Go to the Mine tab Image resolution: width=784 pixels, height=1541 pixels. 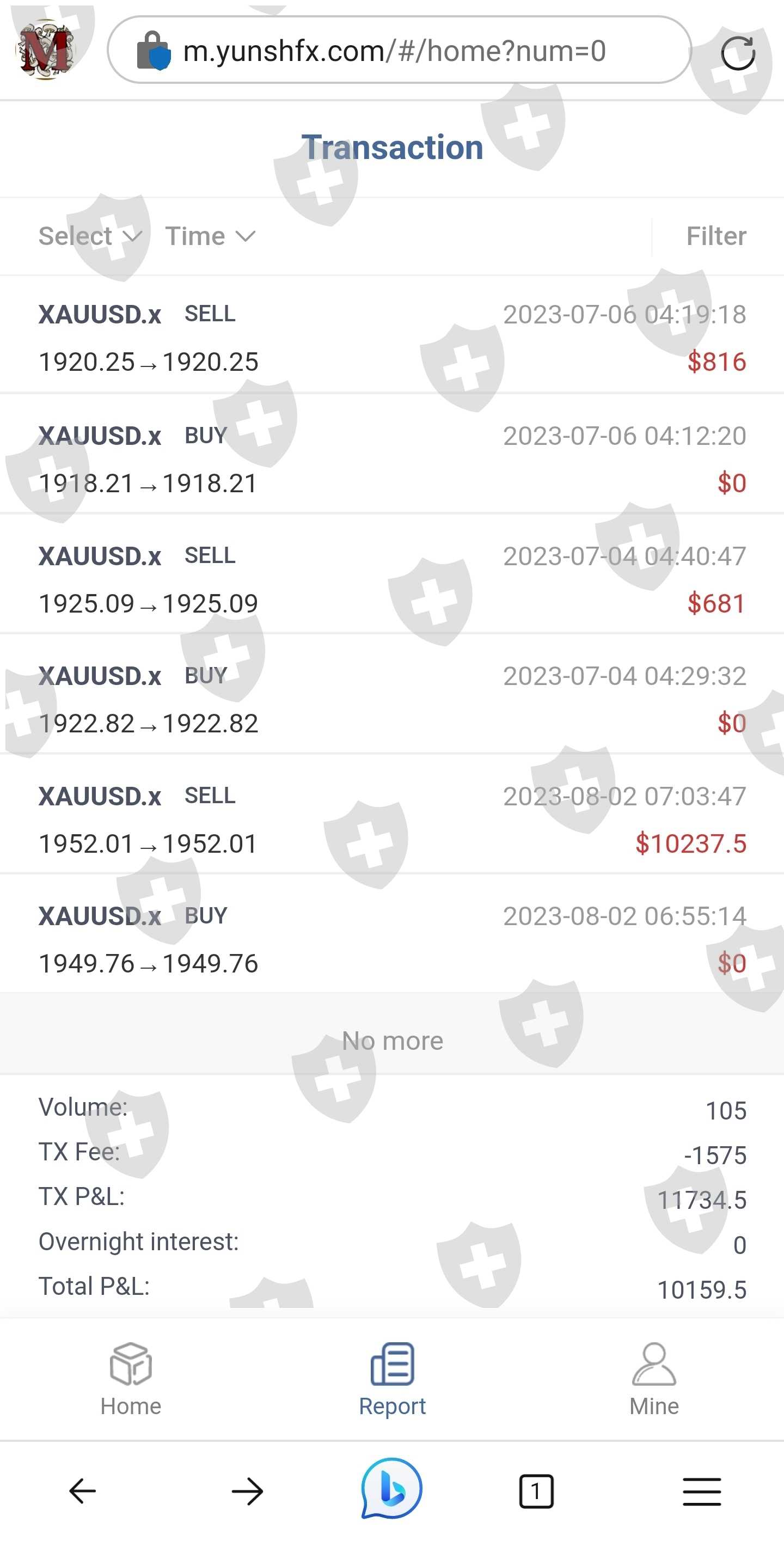click(654, 1379)
